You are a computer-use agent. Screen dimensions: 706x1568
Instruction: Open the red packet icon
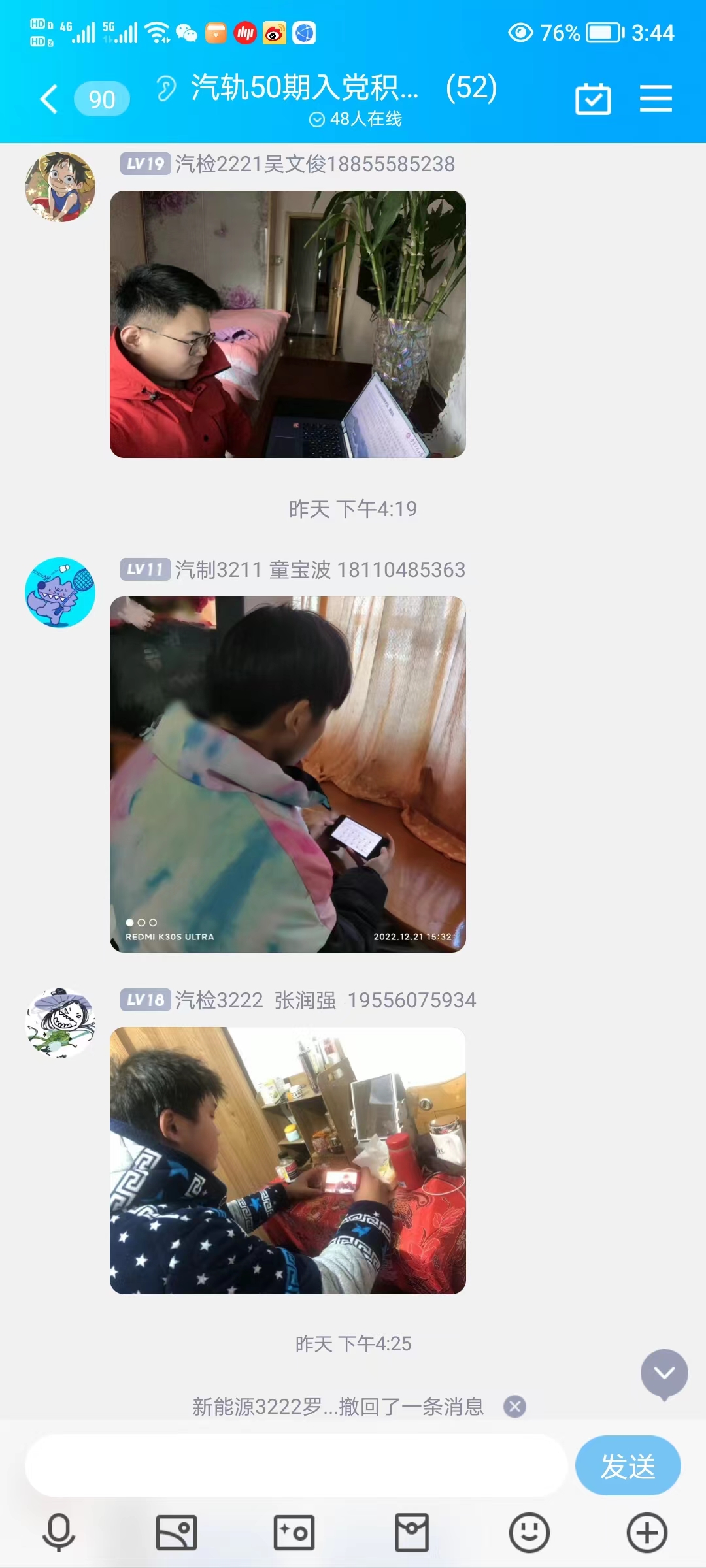(412, 1532)
